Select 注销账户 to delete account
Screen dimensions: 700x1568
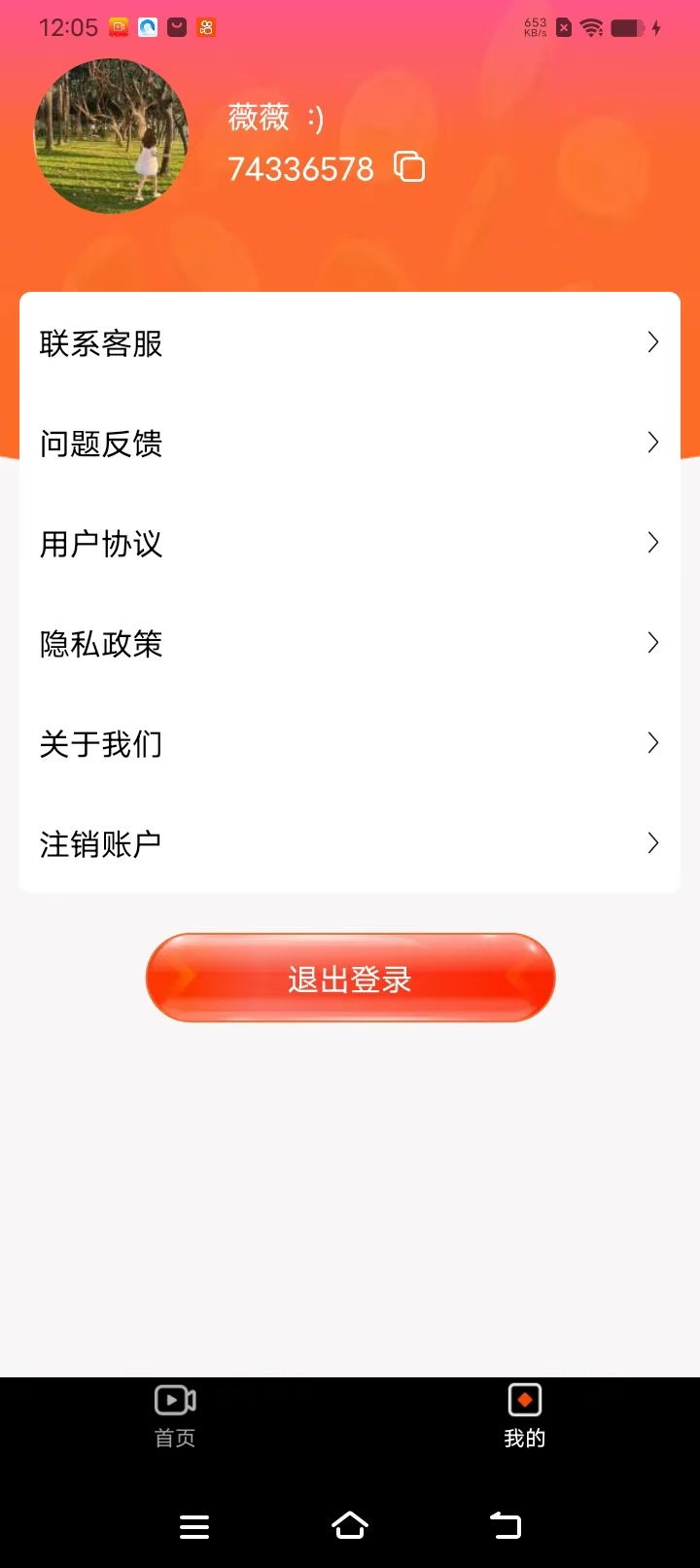point(350,843)
